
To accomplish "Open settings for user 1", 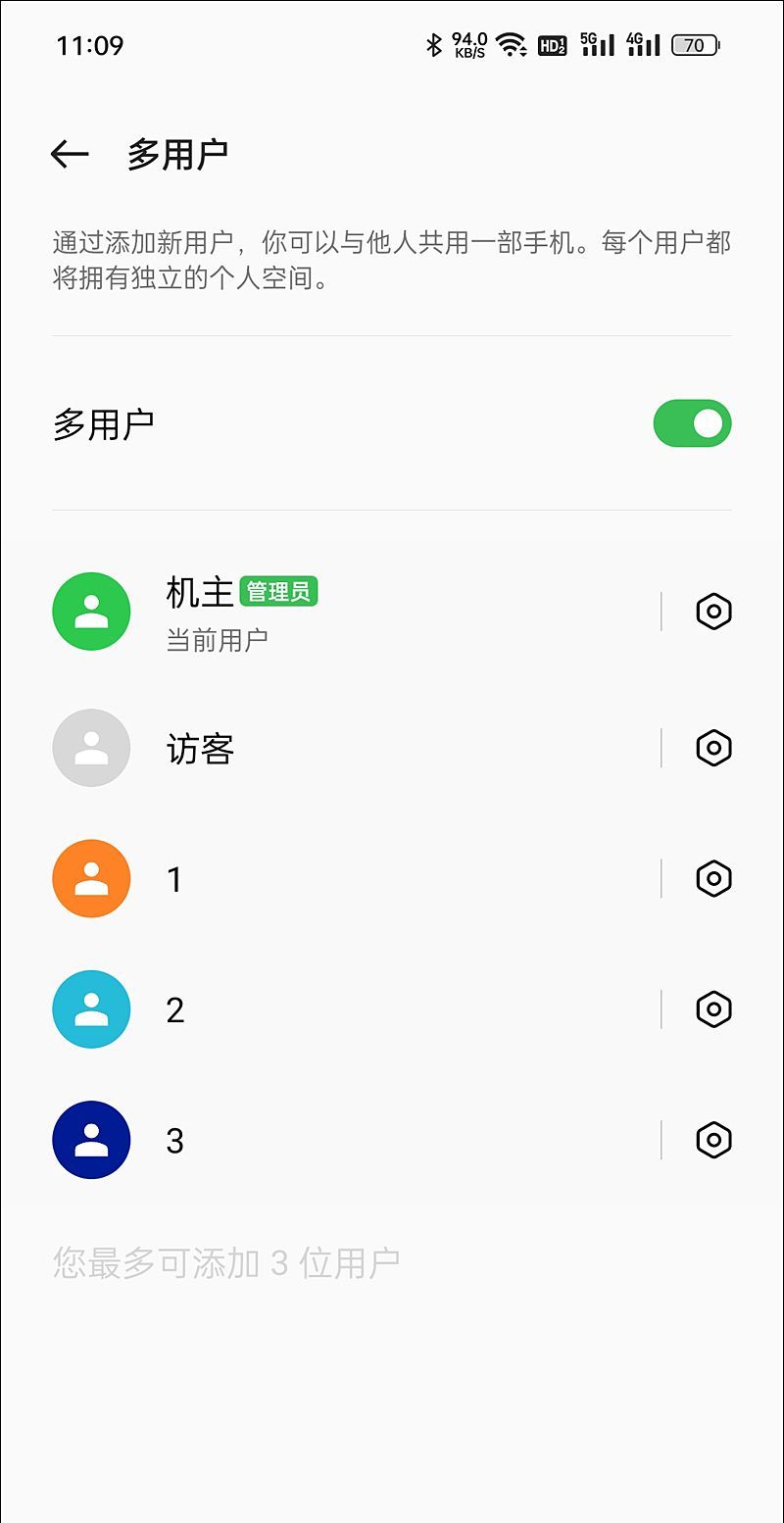I will click(712, 879).
